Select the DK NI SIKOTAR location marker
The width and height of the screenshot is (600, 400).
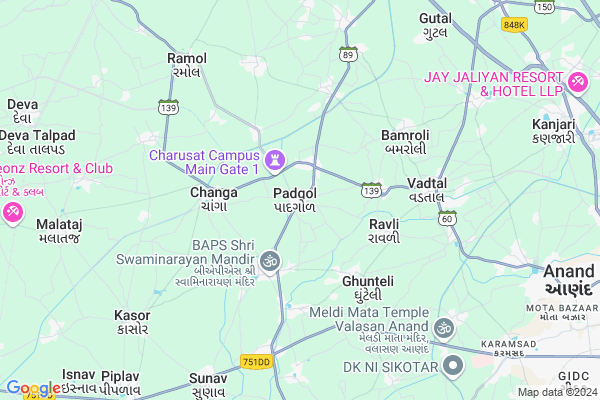point(453,368)
